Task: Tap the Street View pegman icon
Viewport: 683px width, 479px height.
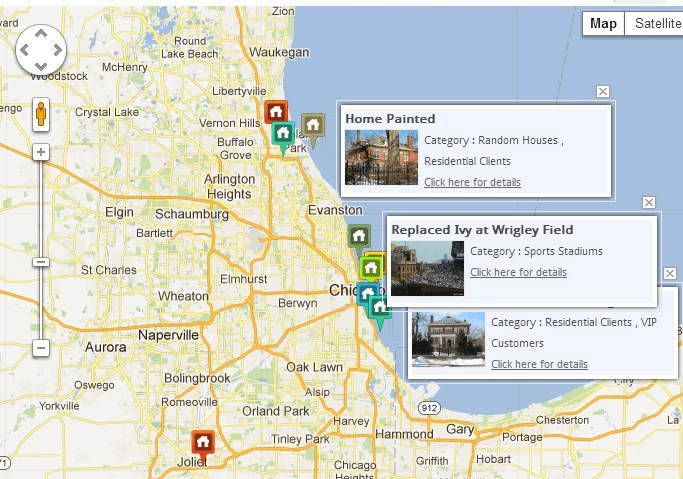Action: tap(41, 114)
